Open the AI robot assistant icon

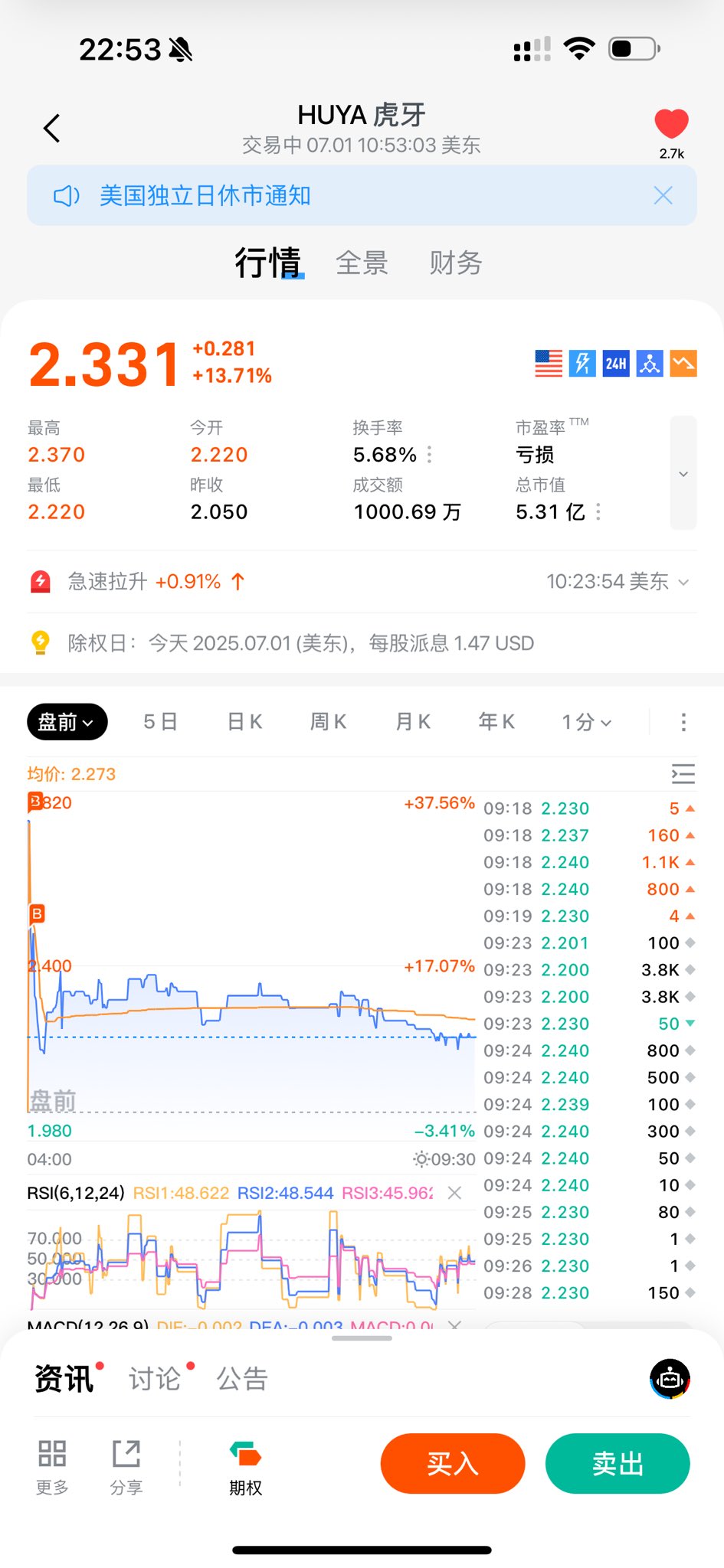pos(670,1379)
